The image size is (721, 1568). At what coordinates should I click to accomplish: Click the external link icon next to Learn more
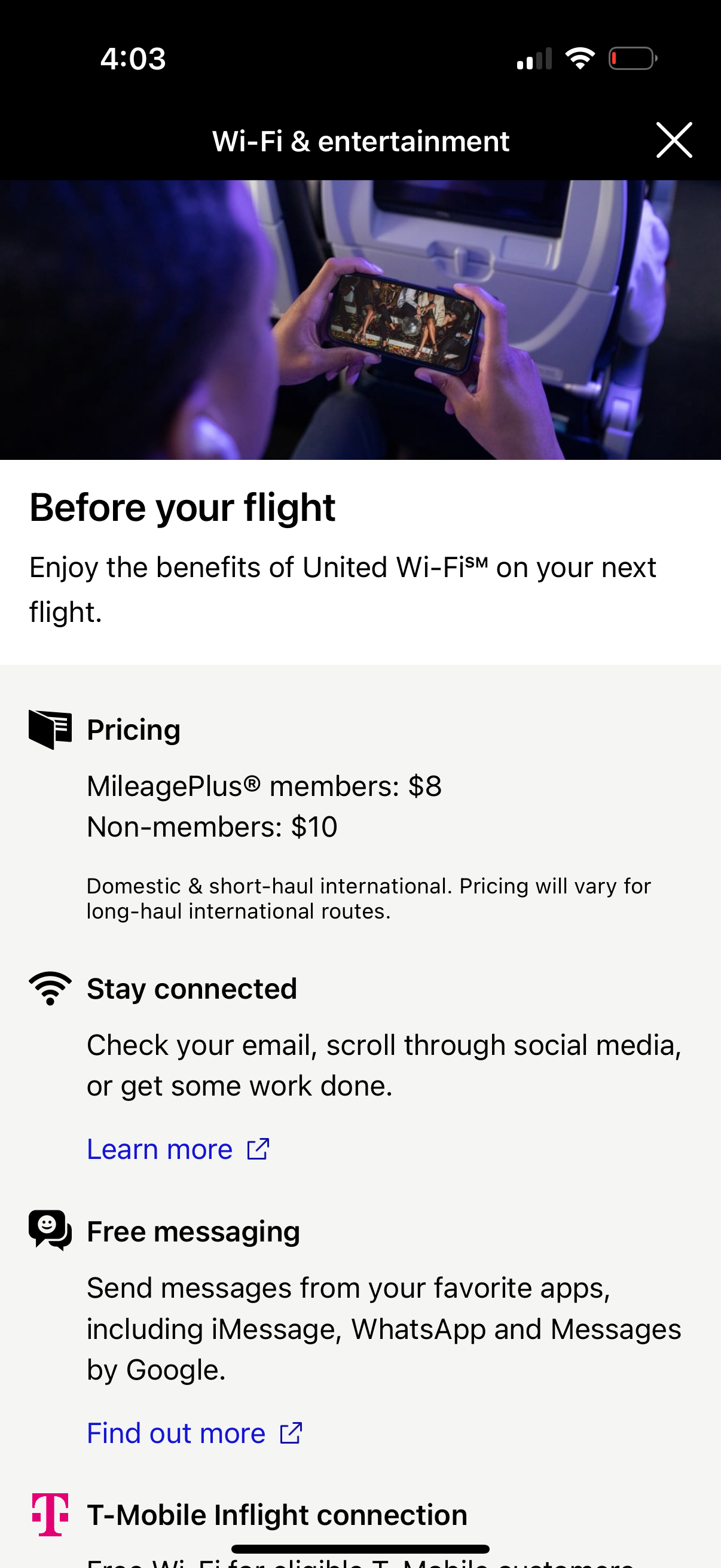257,1149
